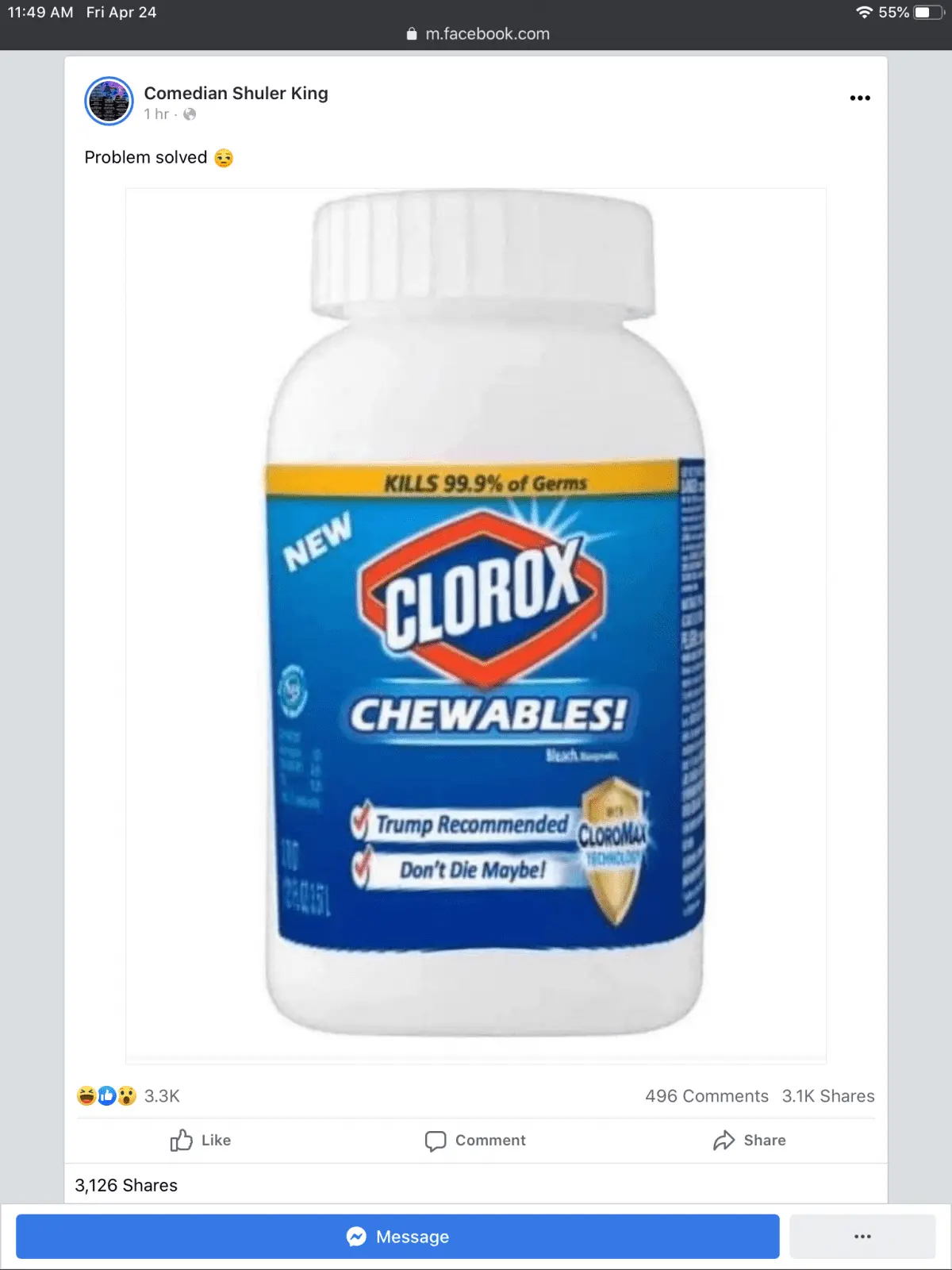Message Comedian Shuler King
This screenshot has width=952, height=1270.
point(397,1237)
